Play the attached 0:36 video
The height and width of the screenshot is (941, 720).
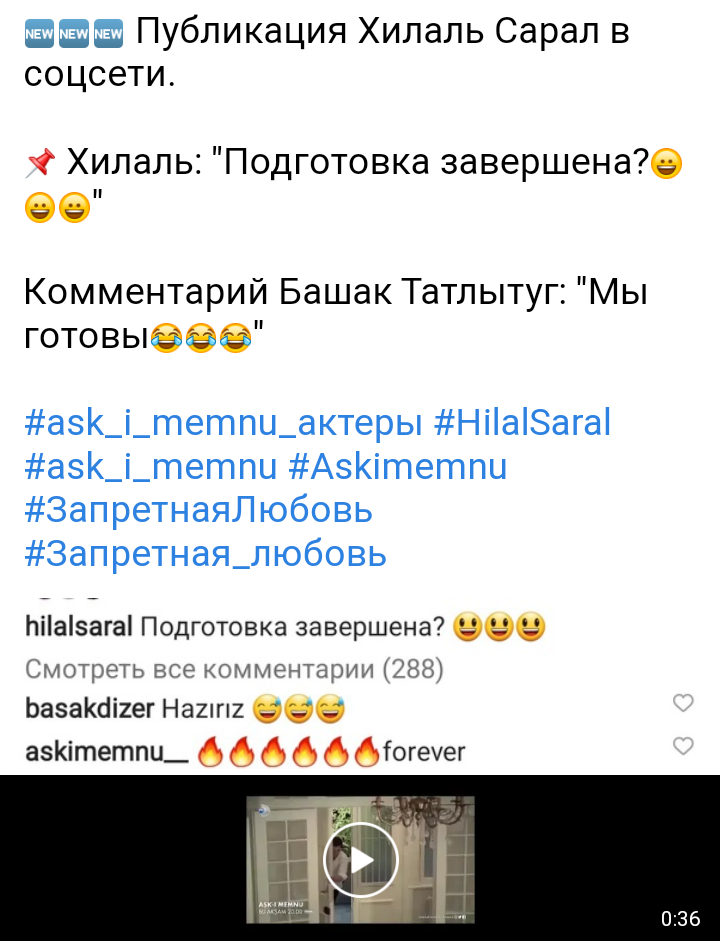pyautogui.click(x=360, y=859)
